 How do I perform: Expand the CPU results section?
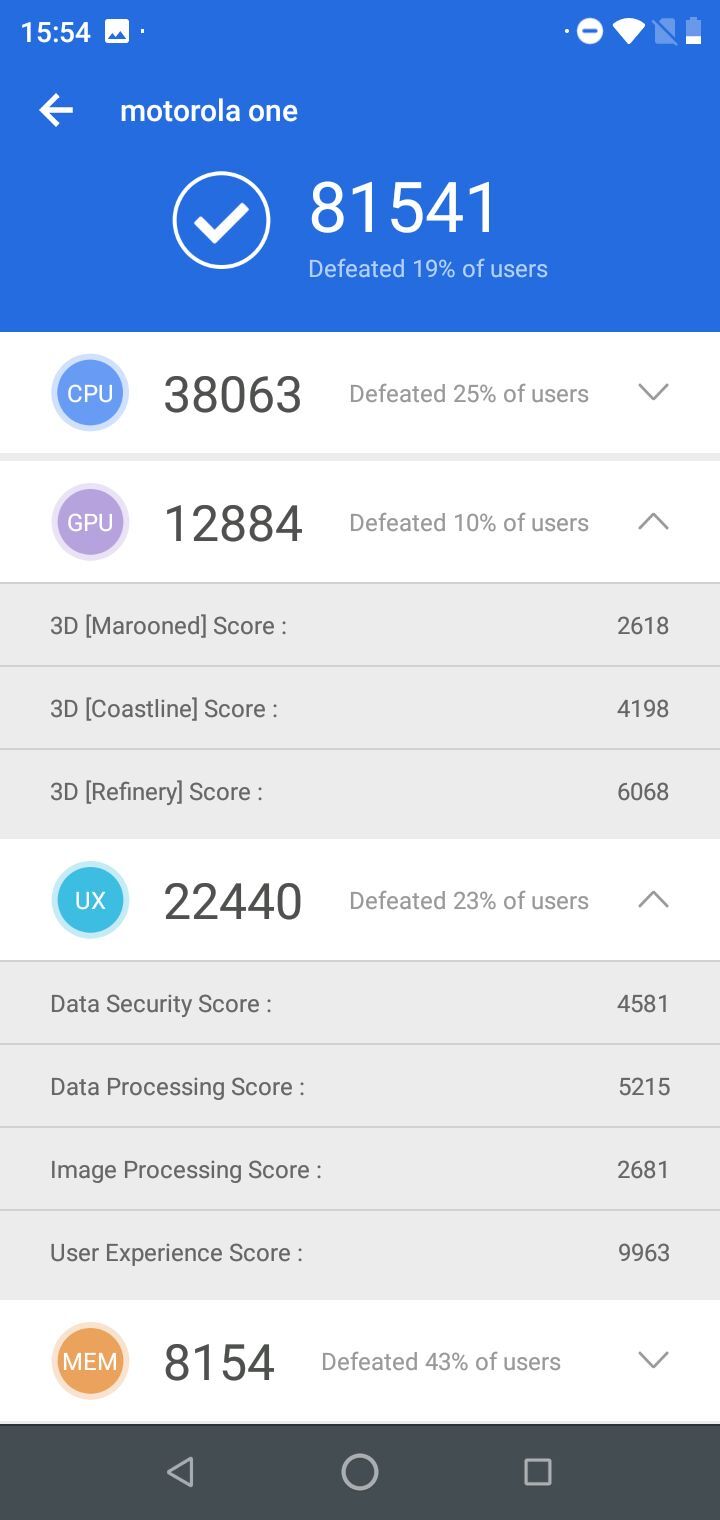point(652,393)
